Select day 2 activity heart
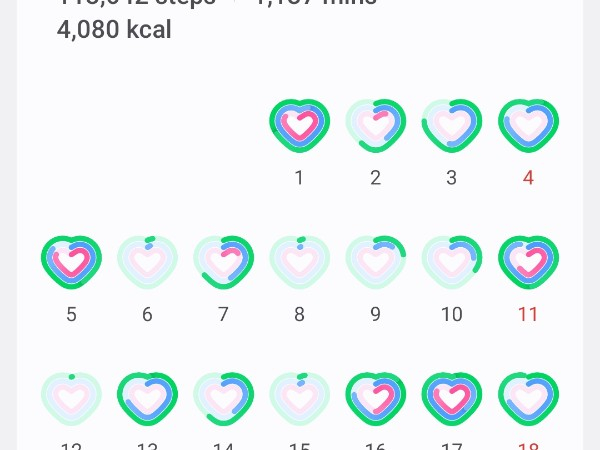Image resolution: width=600 pixels, height=450 pixels. tap(375, 125)
